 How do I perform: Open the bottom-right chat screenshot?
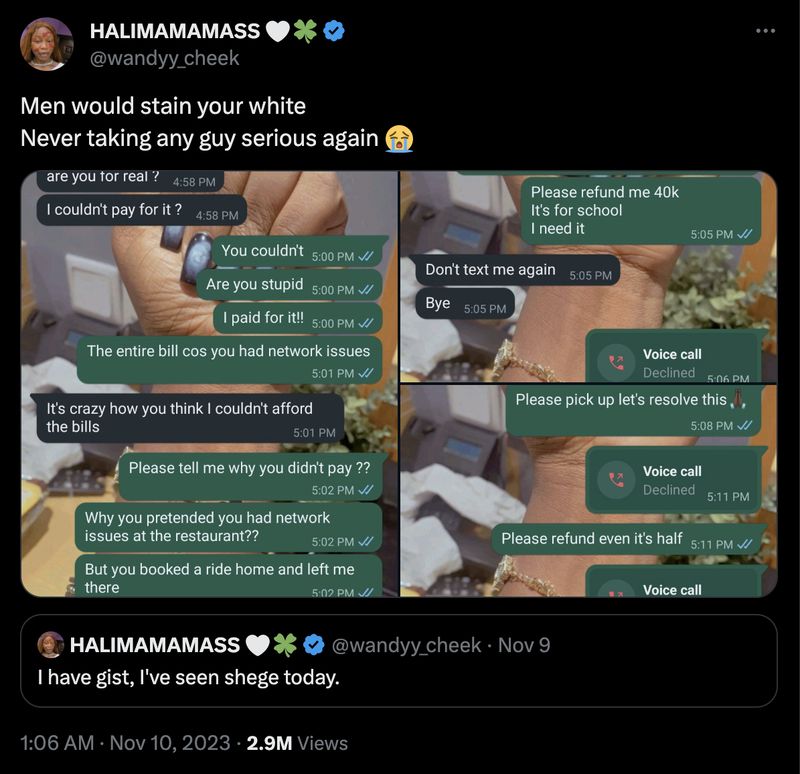coord(588,490)
